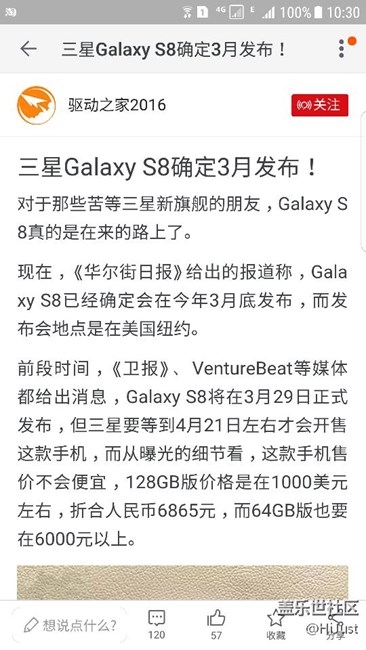
Task: Save the article with the 收藏 star
Action: pos(276,625)
